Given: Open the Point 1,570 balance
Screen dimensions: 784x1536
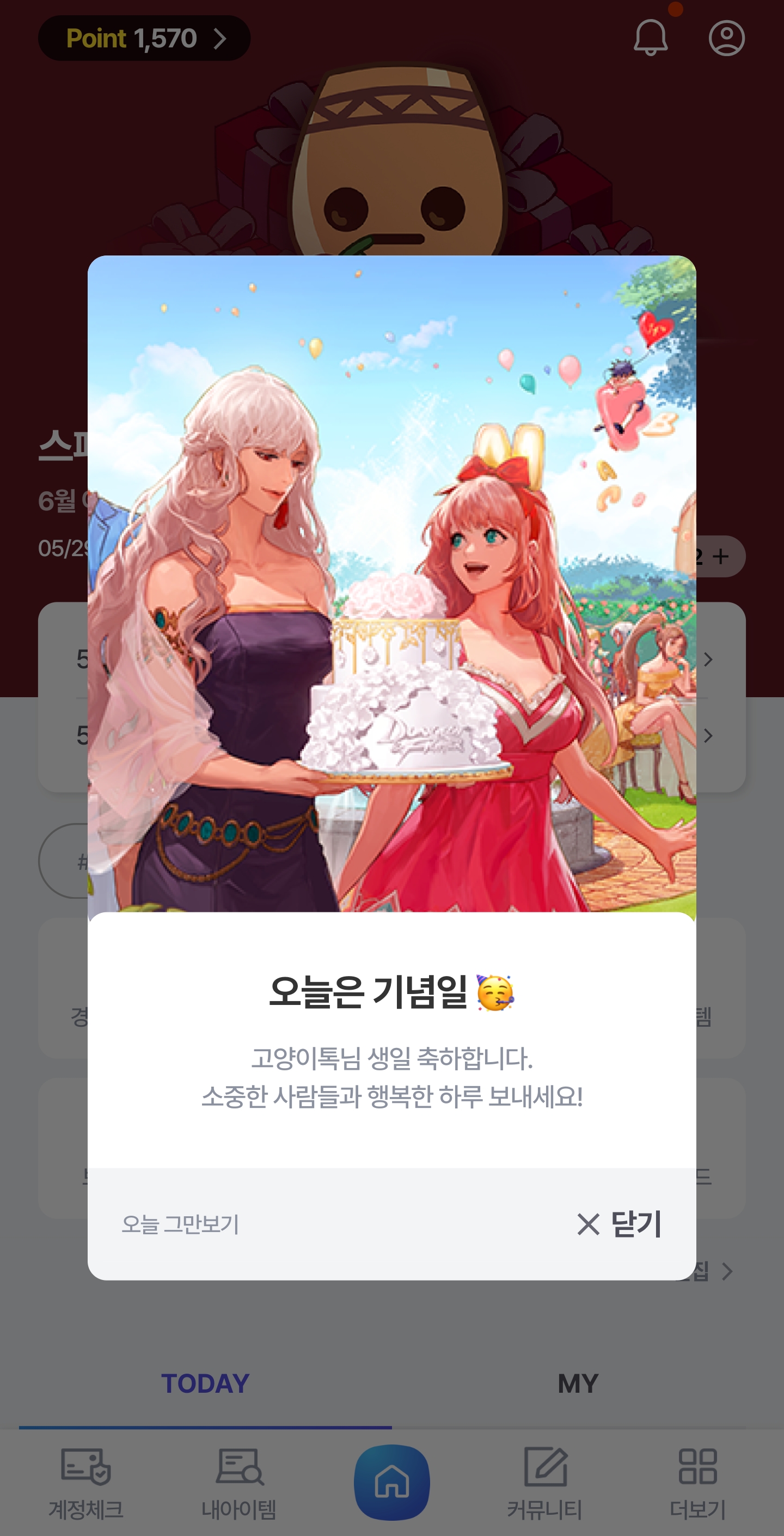Looking at the screenshot, I should click(144, 38).
